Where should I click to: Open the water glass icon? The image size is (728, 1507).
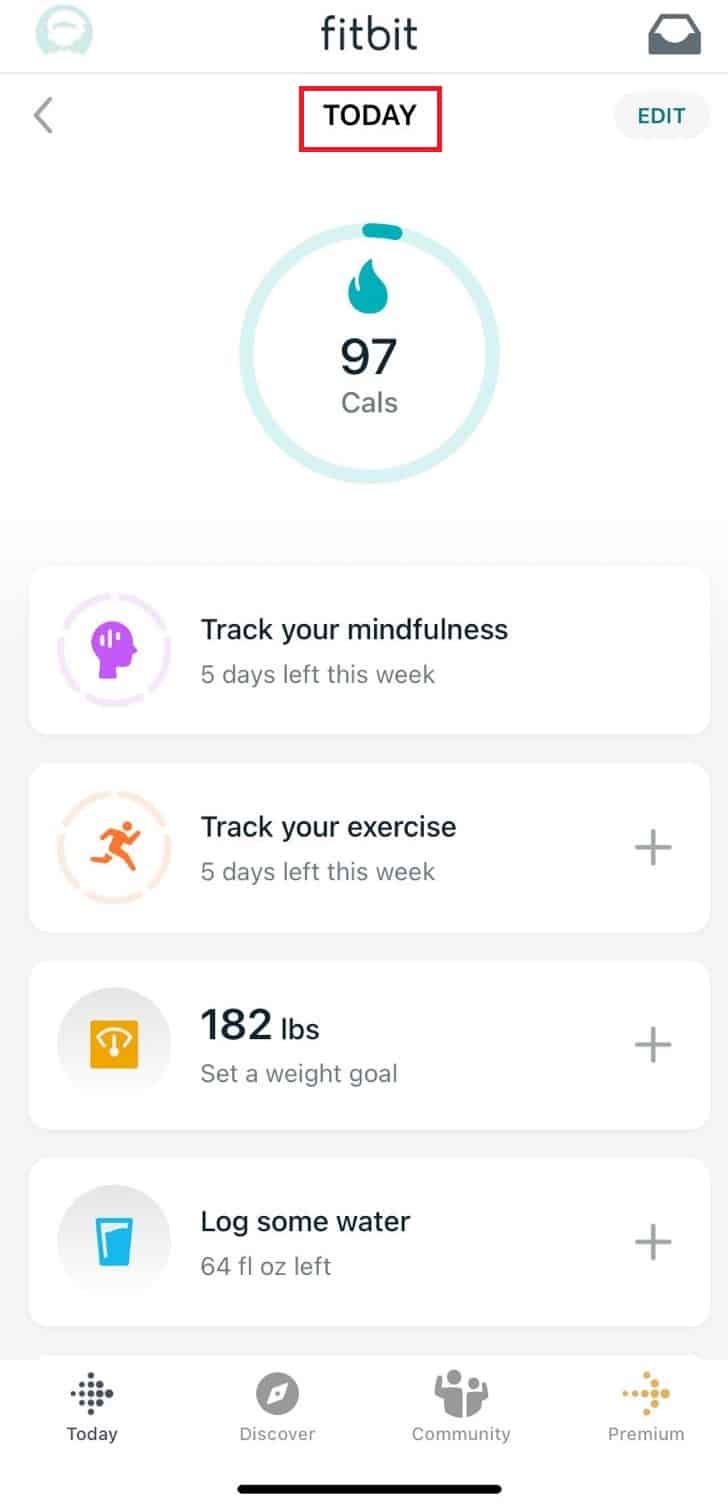coord(114,1241)
